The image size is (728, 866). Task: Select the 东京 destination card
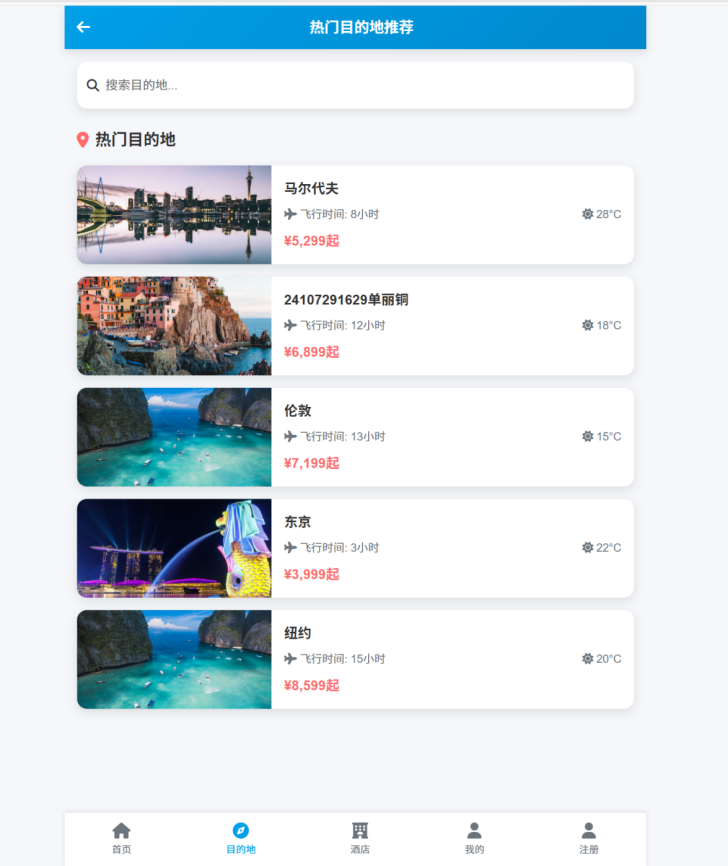[x=355, y=548]
